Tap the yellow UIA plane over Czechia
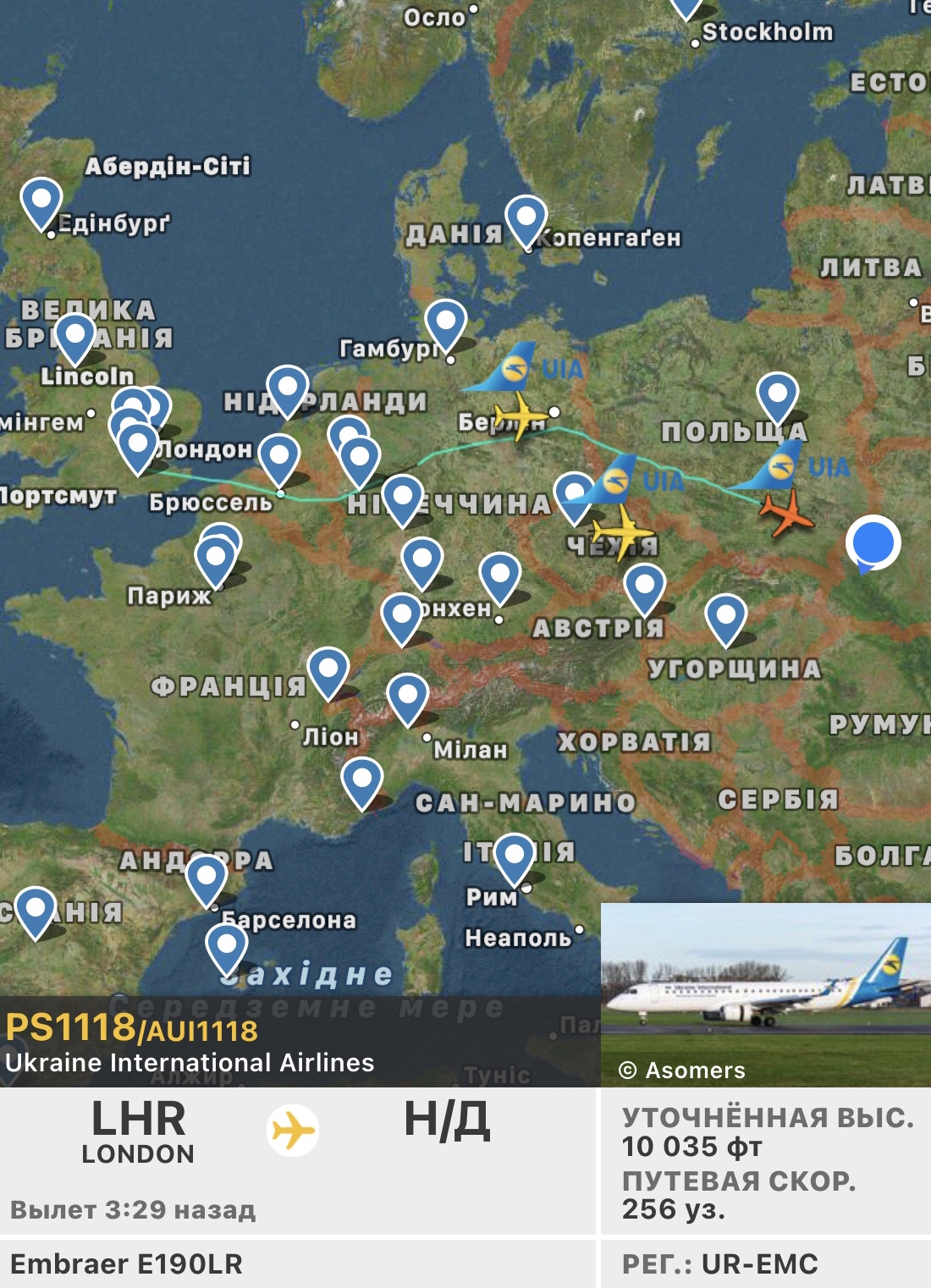Screen dimensions: 931x1288 623,531
